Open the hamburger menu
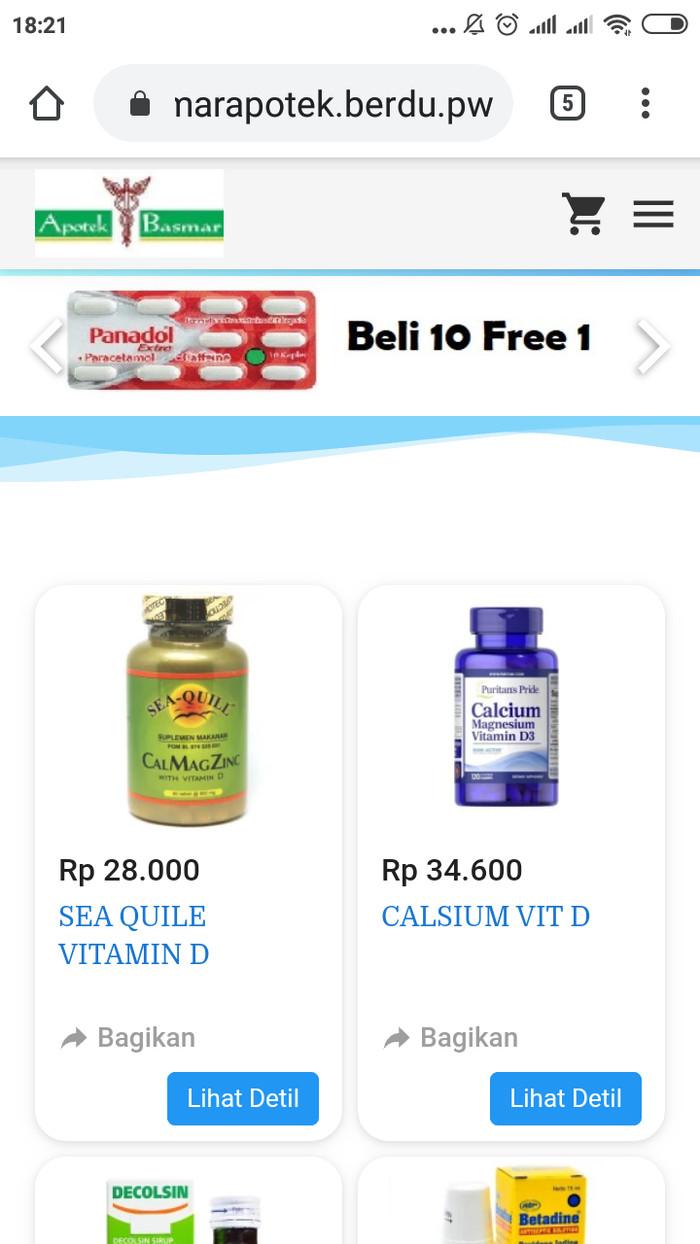Image resolution: width=700 pixels, height=1244 pixels. click(653, 213)
